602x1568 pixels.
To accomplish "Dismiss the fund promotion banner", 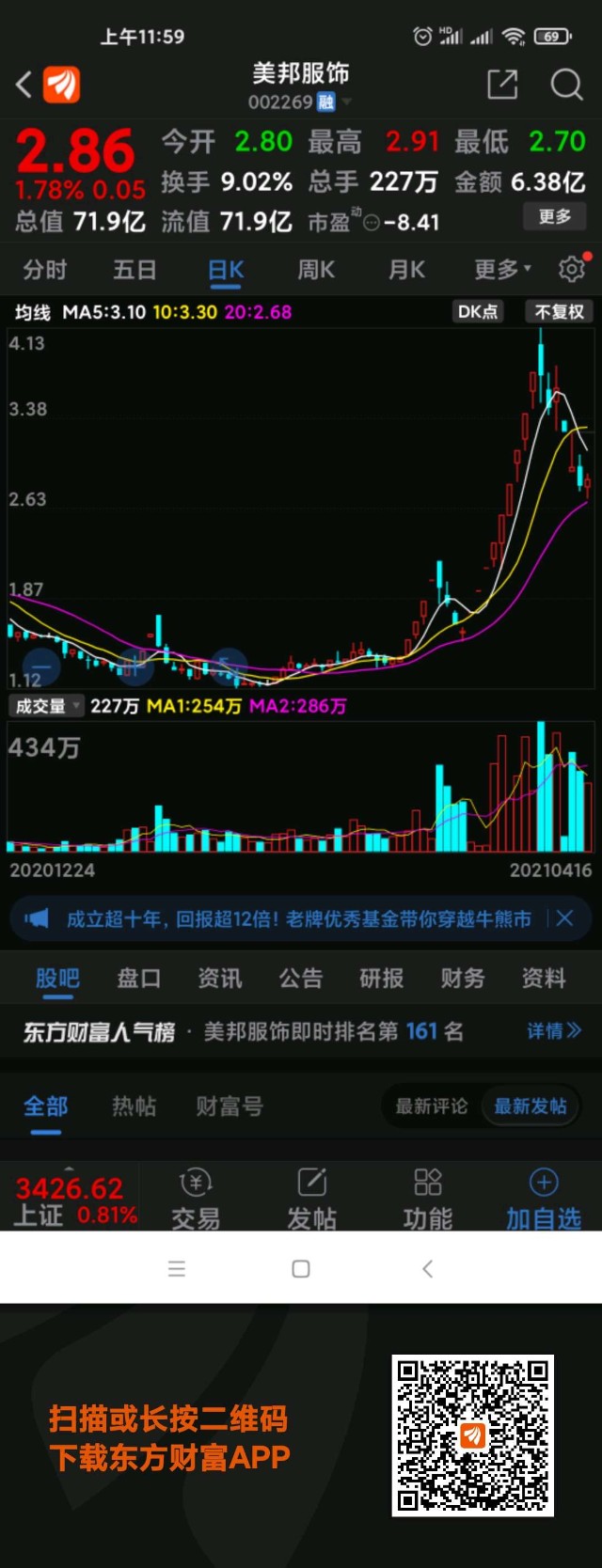I will pos(564,918).
